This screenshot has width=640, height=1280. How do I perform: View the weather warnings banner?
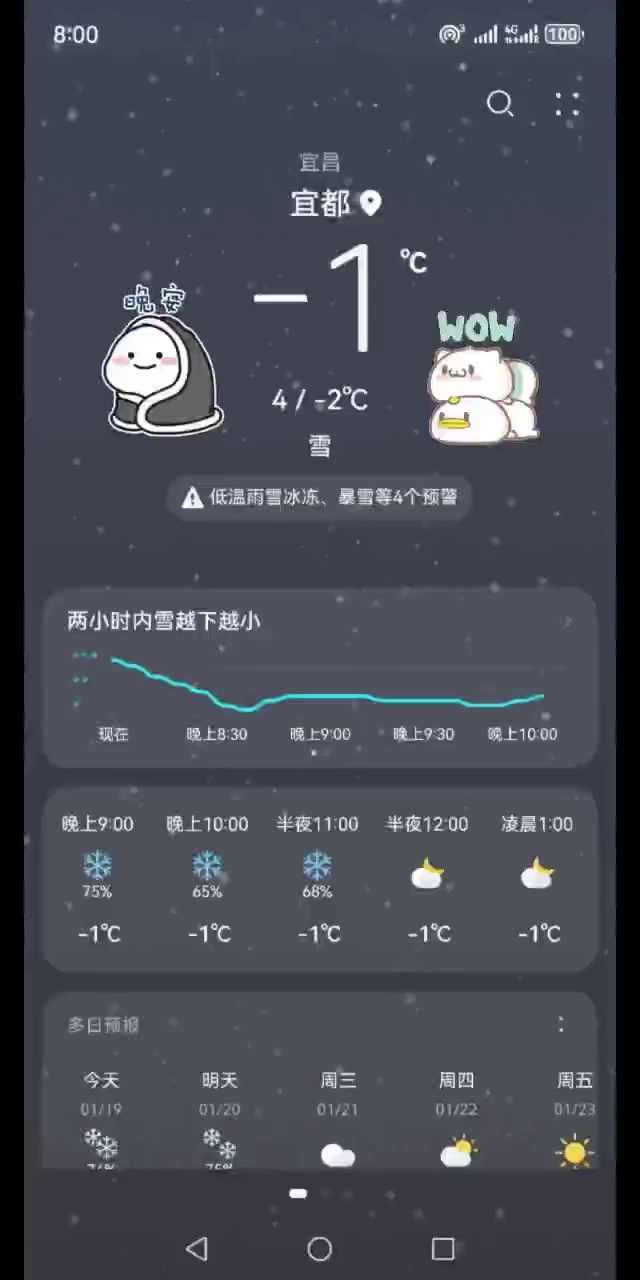pos(320,497)
